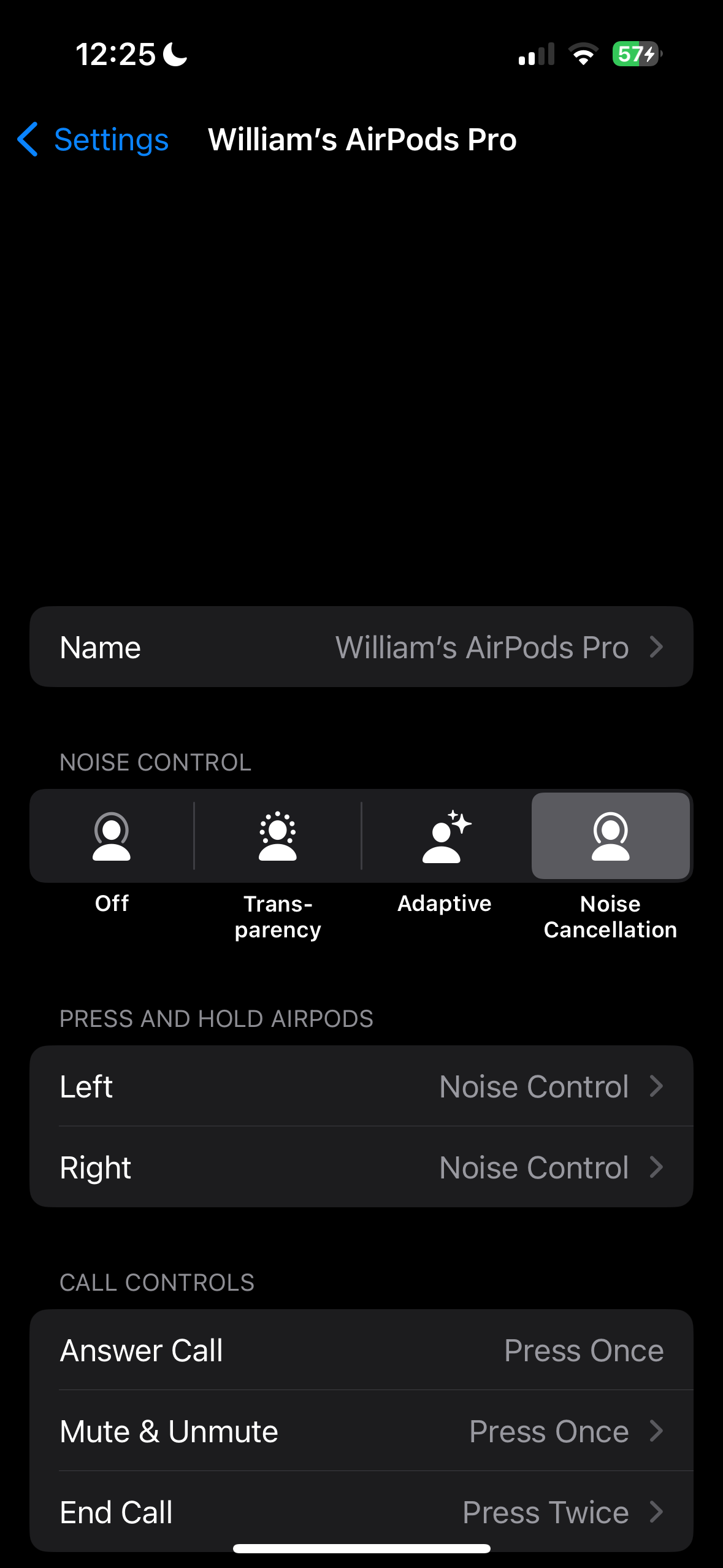Open Right press and hold setting
Viewport: 723px width, 1568px height.
click(x=361, y=1167)
